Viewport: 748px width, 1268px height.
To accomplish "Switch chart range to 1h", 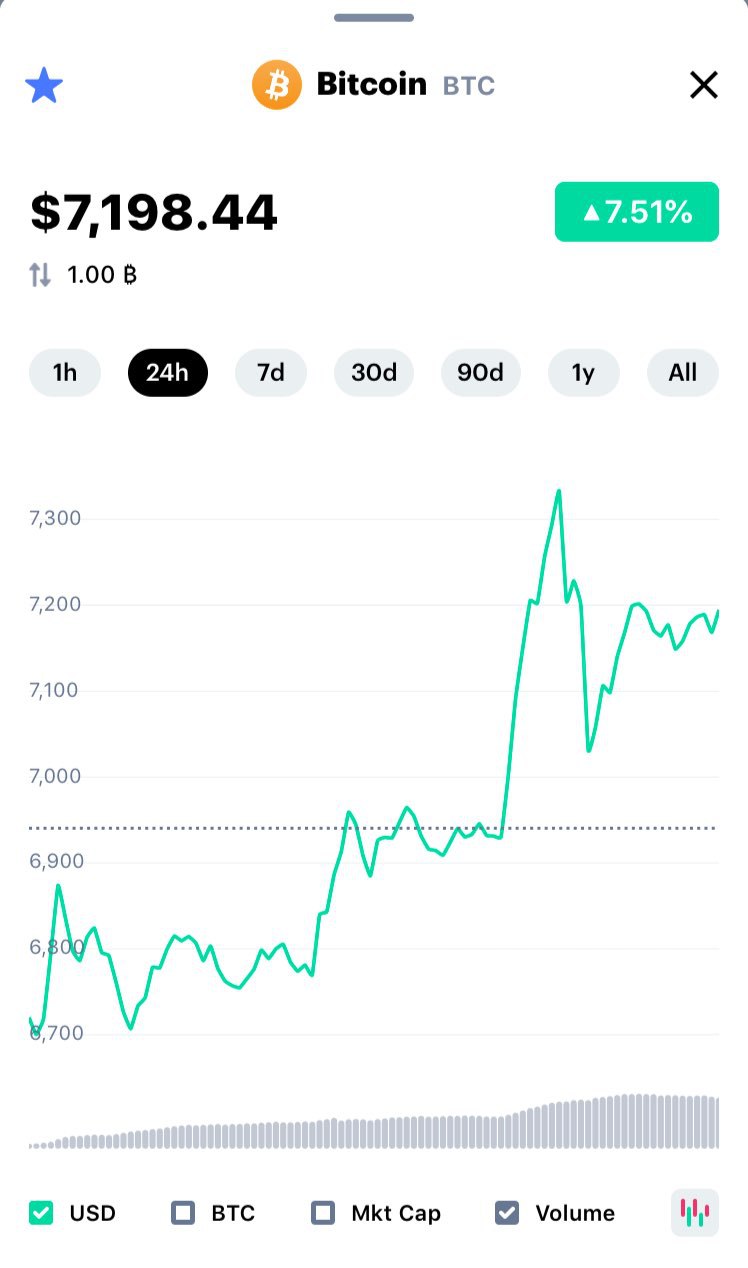I will click(x=65, y=373).
